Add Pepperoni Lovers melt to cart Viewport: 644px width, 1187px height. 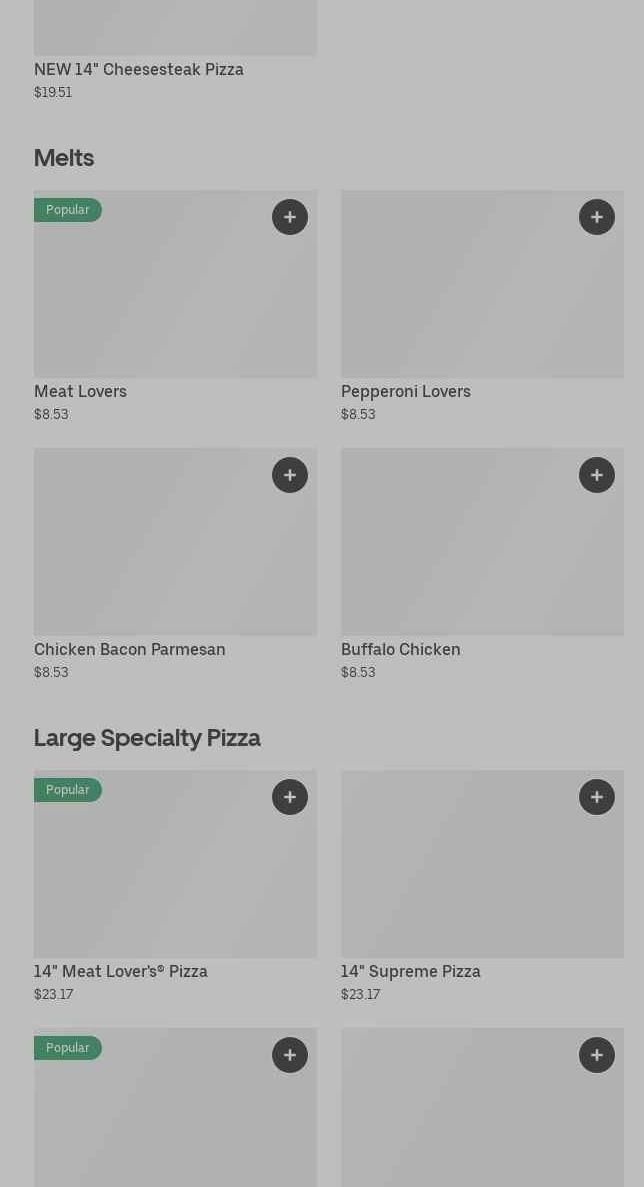coord(597,217)
